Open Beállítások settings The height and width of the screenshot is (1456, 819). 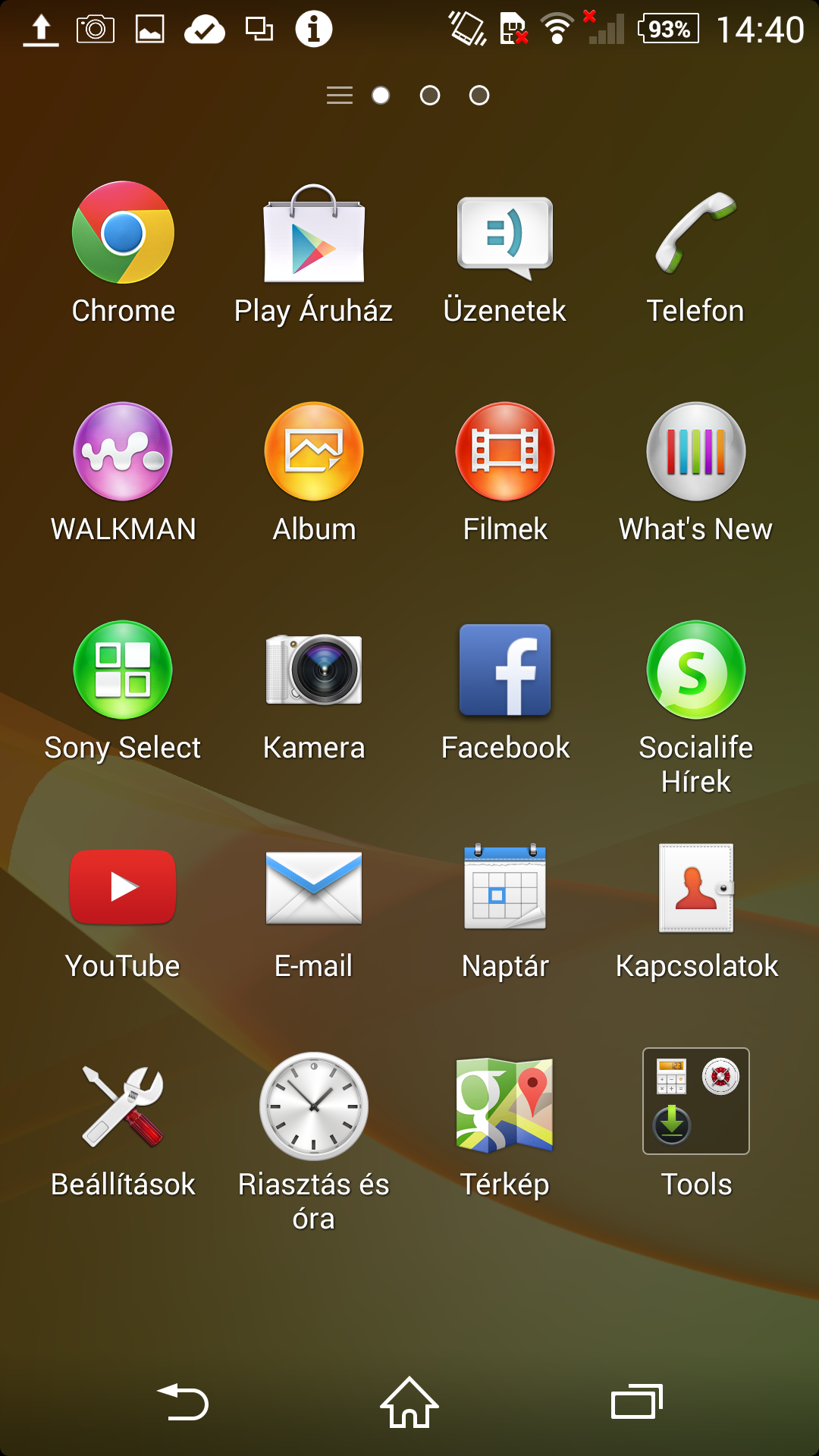tap(123, 1106)
